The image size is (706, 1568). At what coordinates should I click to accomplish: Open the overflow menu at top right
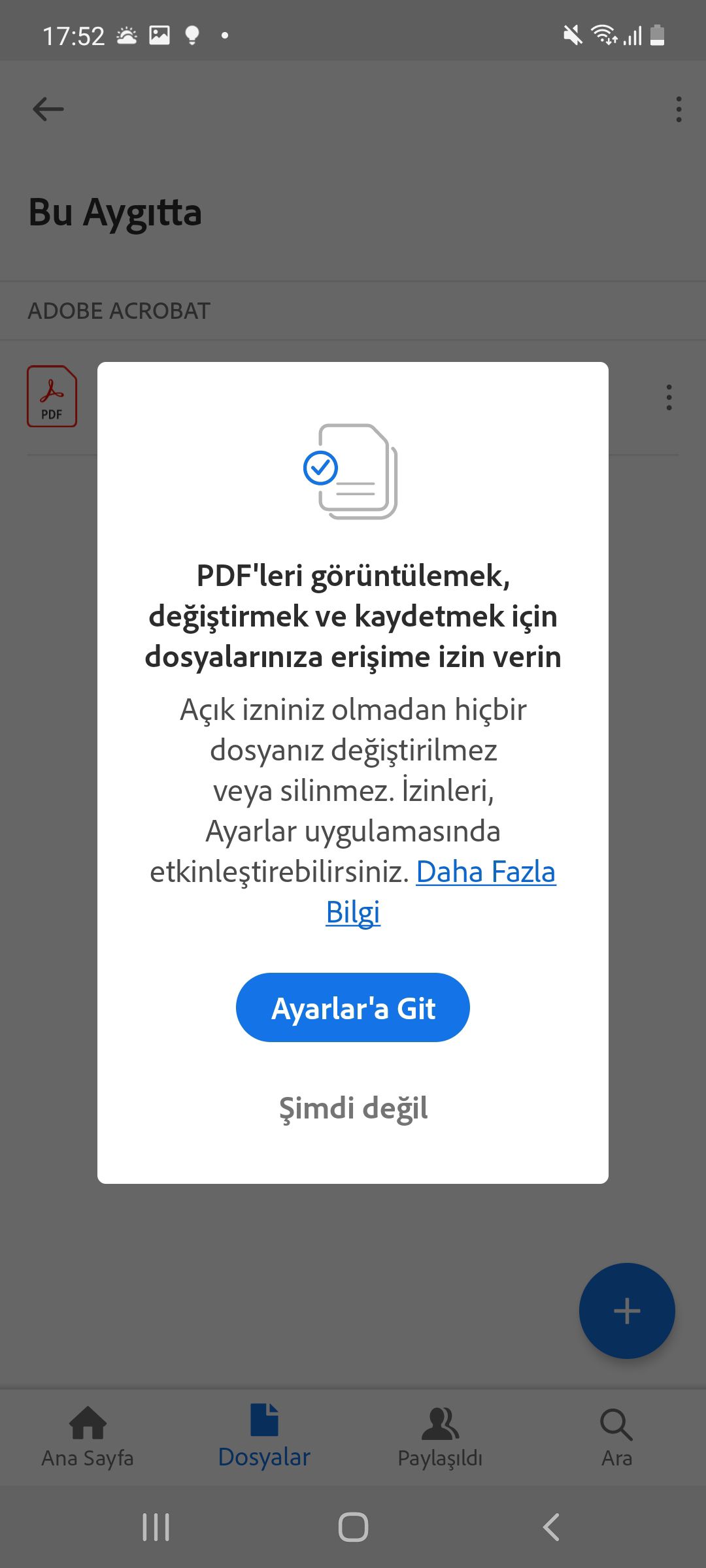click(x=678, y=108)
